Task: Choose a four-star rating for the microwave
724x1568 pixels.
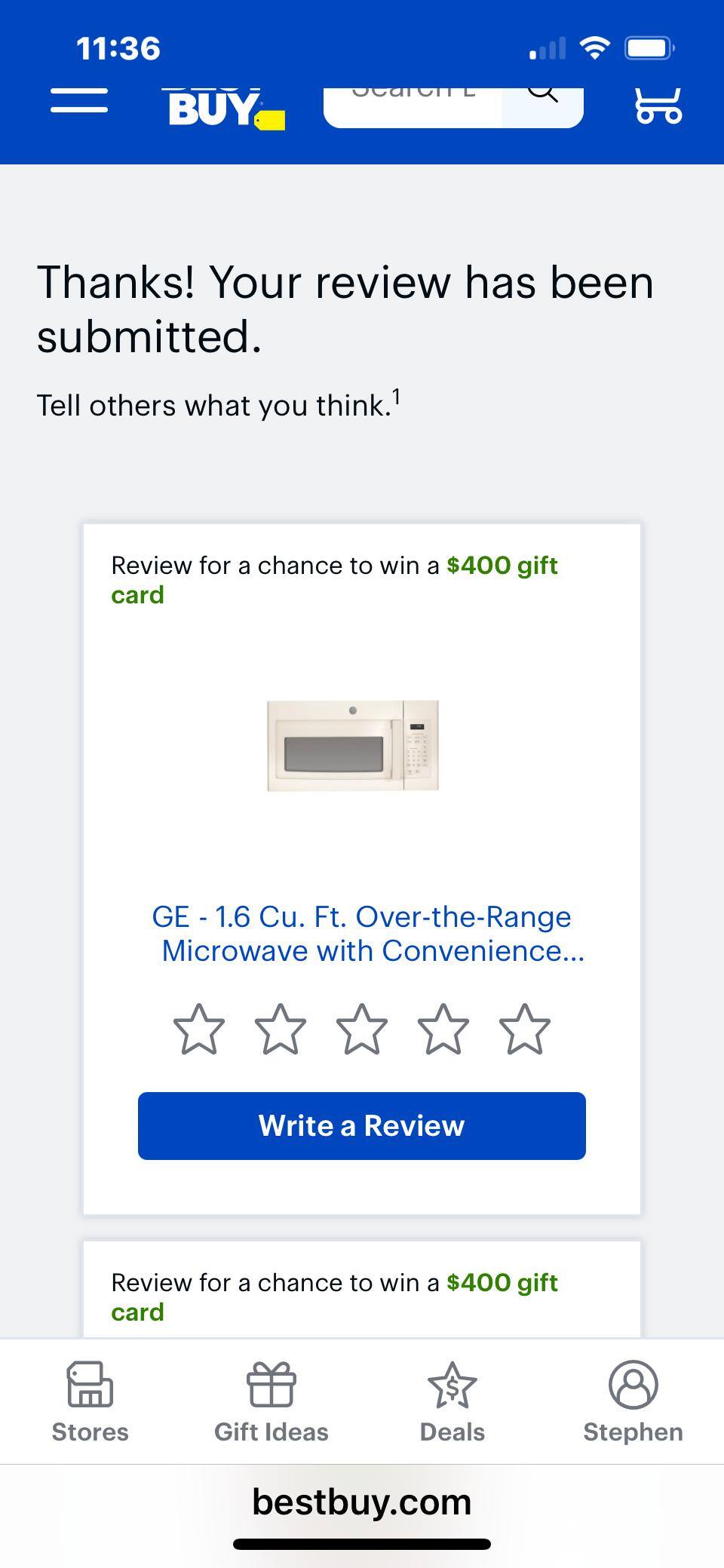Action: pos(443,1029)
